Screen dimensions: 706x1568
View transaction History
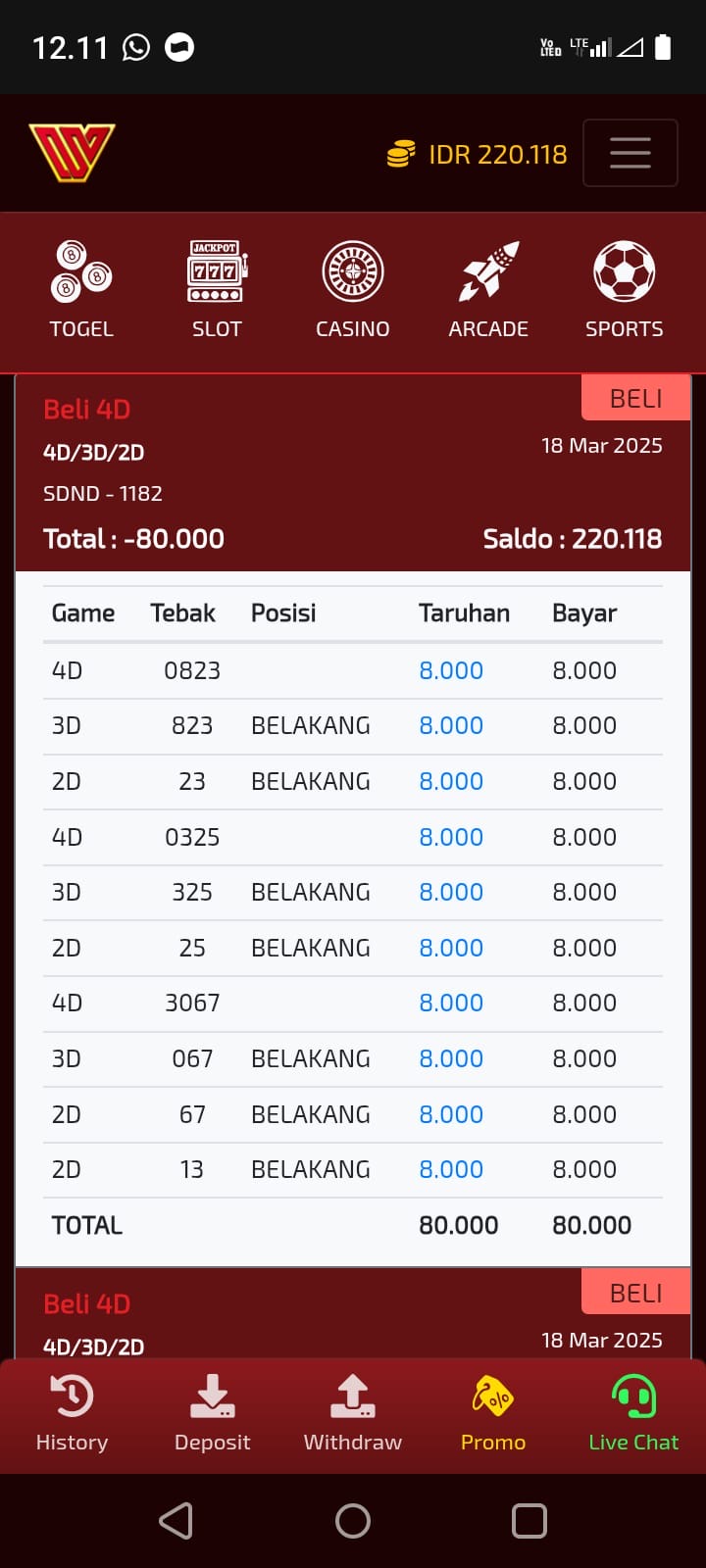pyautogui.click(x=72, y=1413)
